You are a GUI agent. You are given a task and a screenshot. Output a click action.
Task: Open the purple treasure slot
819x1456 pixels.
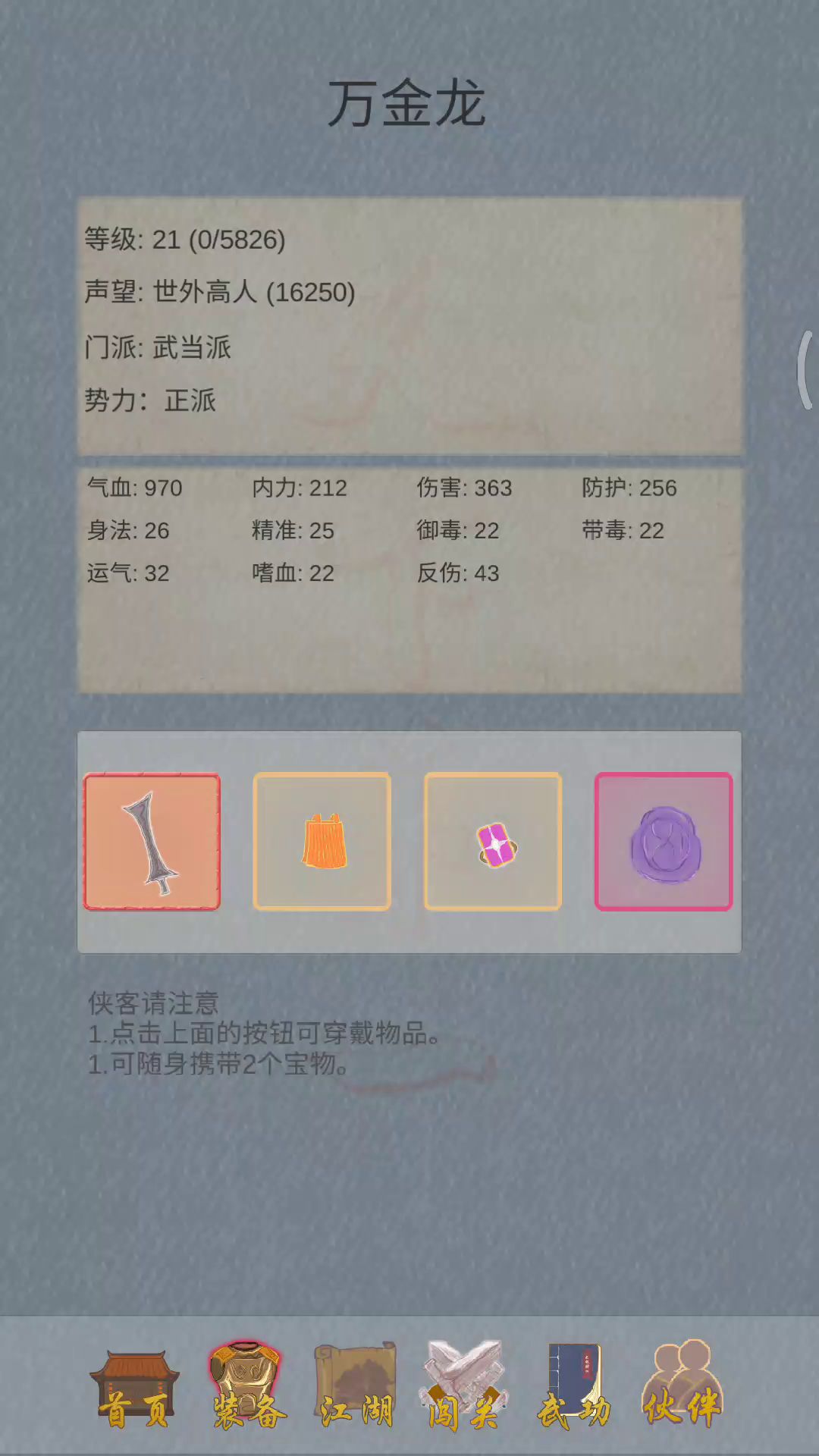point(664,842)
